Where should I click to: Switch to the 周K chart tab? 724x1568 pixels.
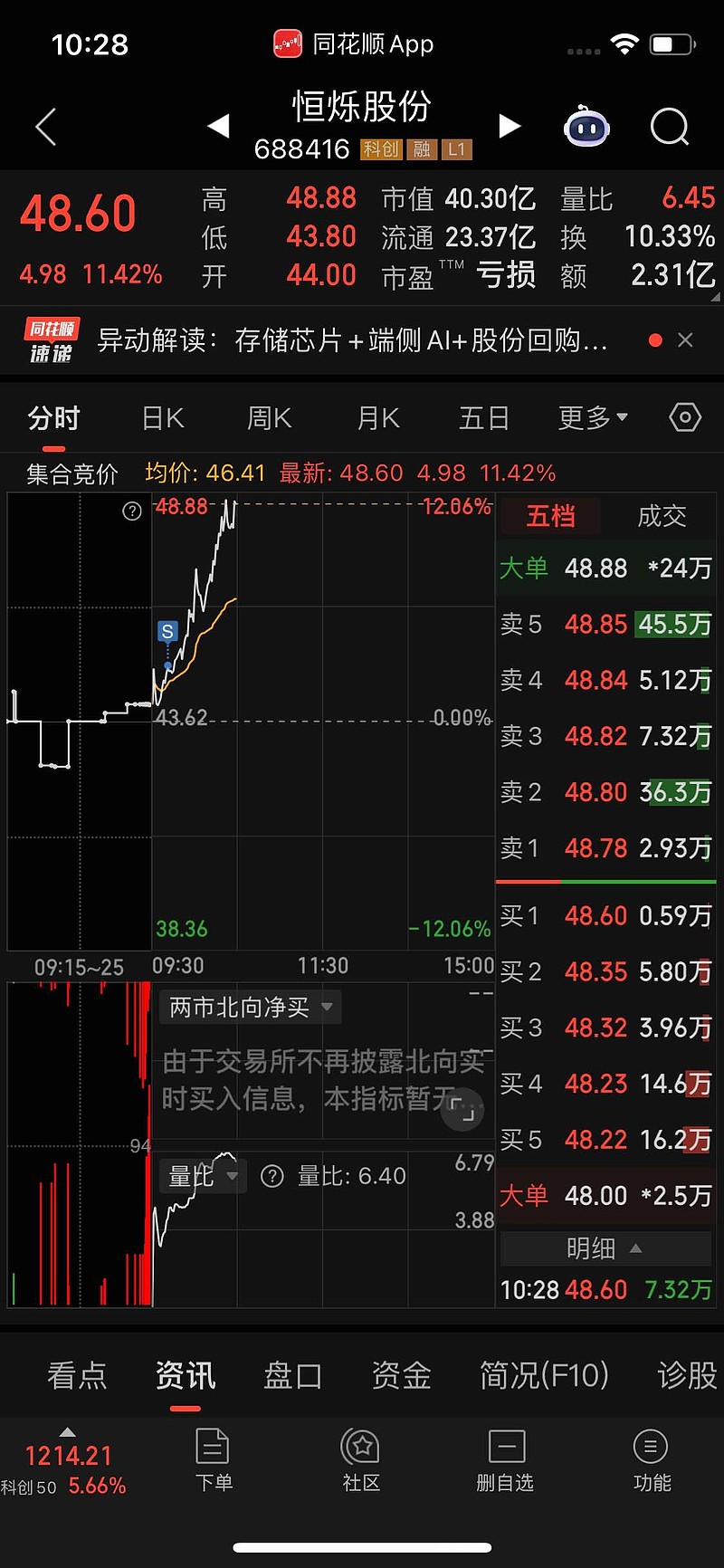coord(270,418)
